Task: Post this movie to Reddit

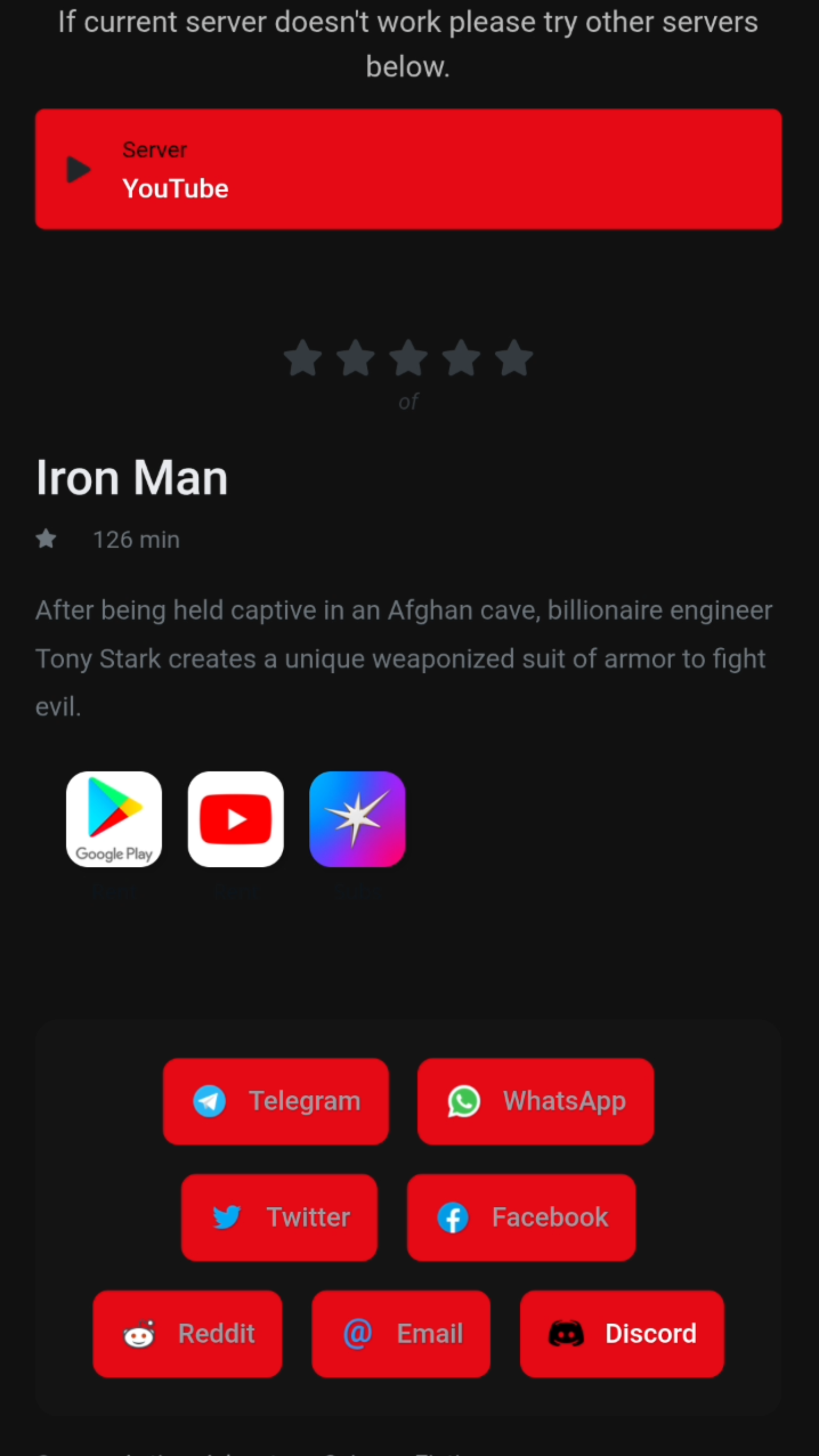Action: [x=187, y=1334]
